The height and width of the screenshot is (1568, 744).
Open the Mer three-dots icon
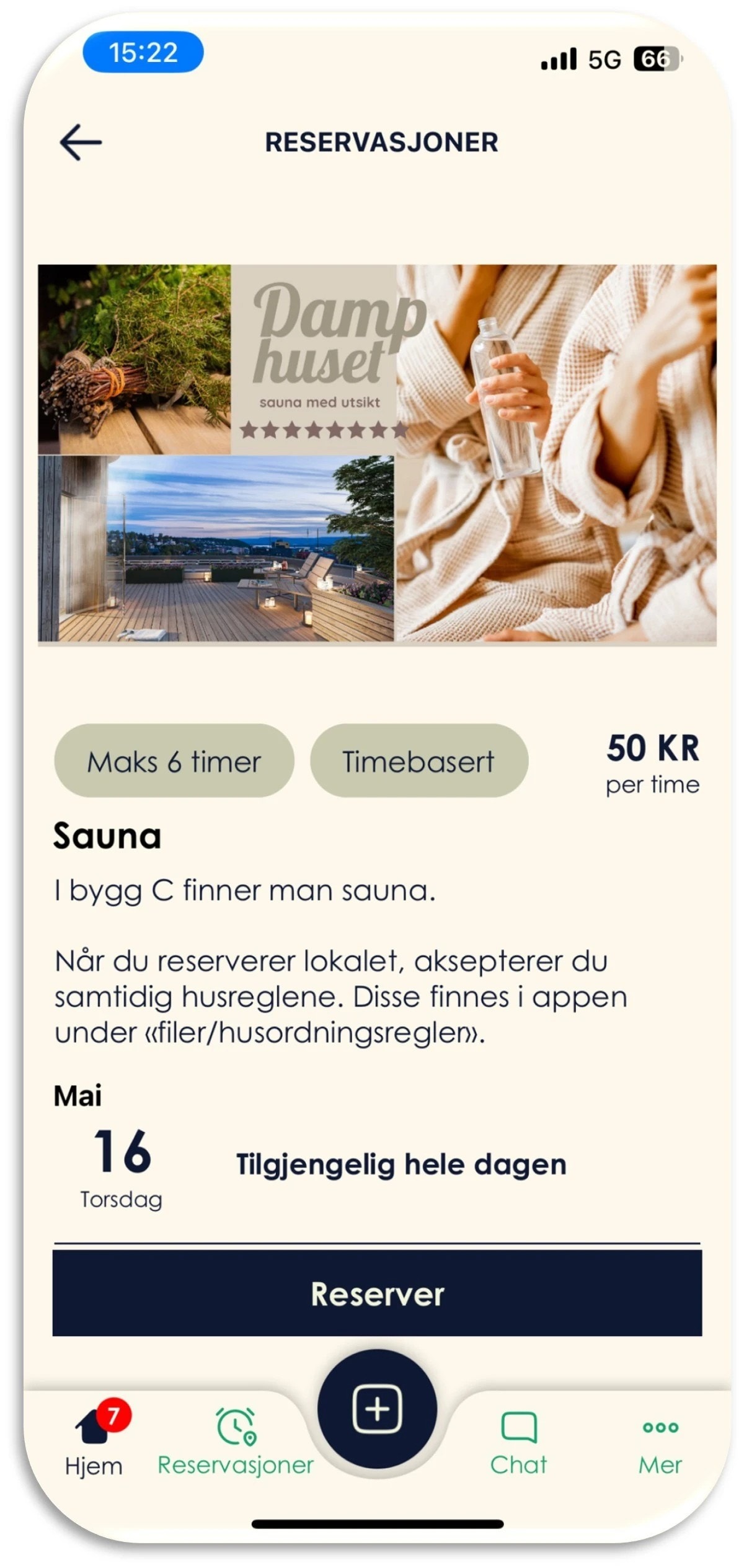659,1426
